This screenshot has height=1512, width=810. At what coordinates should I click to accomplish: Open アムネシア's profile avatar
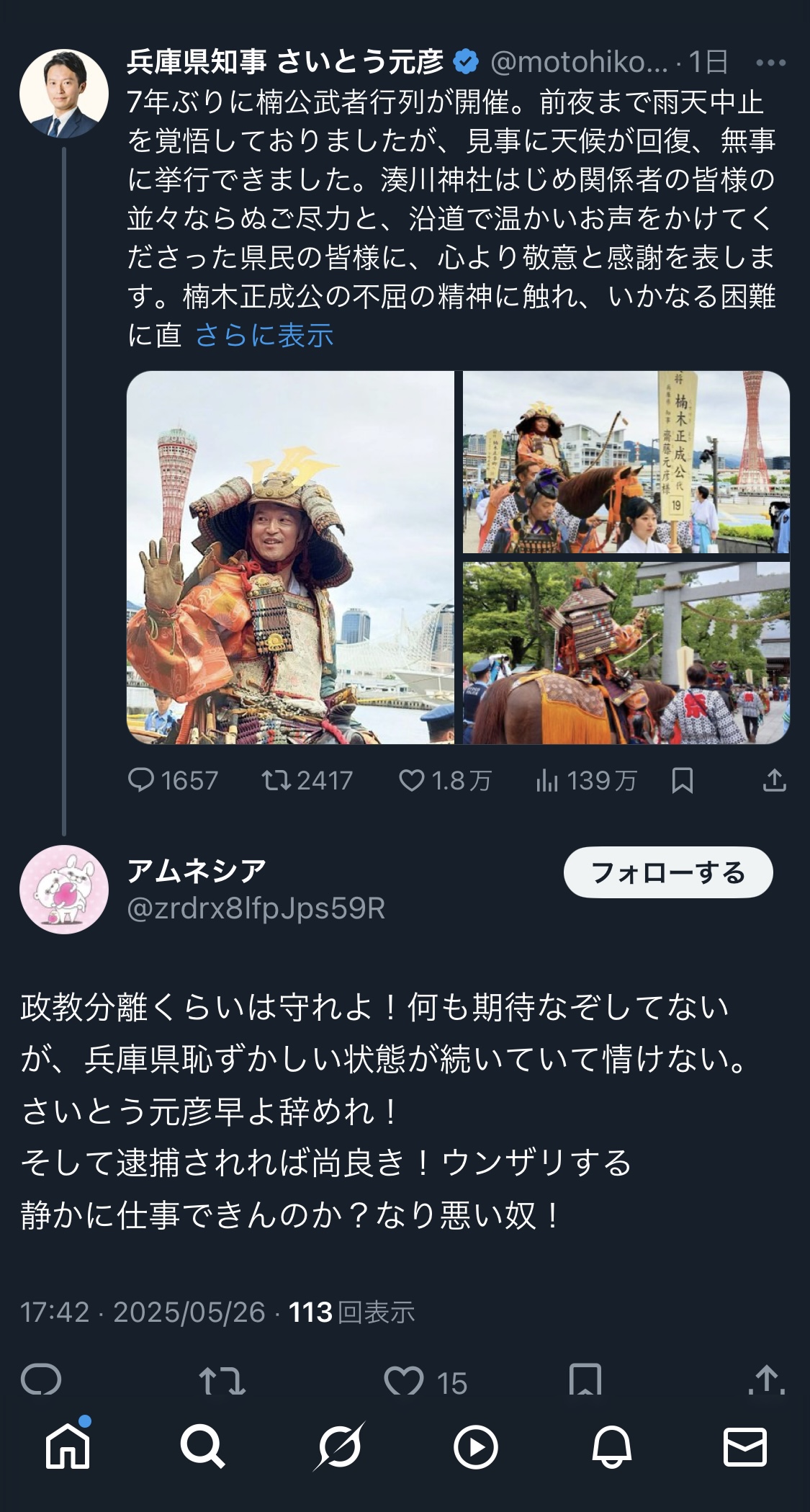(x=64, y=889)
